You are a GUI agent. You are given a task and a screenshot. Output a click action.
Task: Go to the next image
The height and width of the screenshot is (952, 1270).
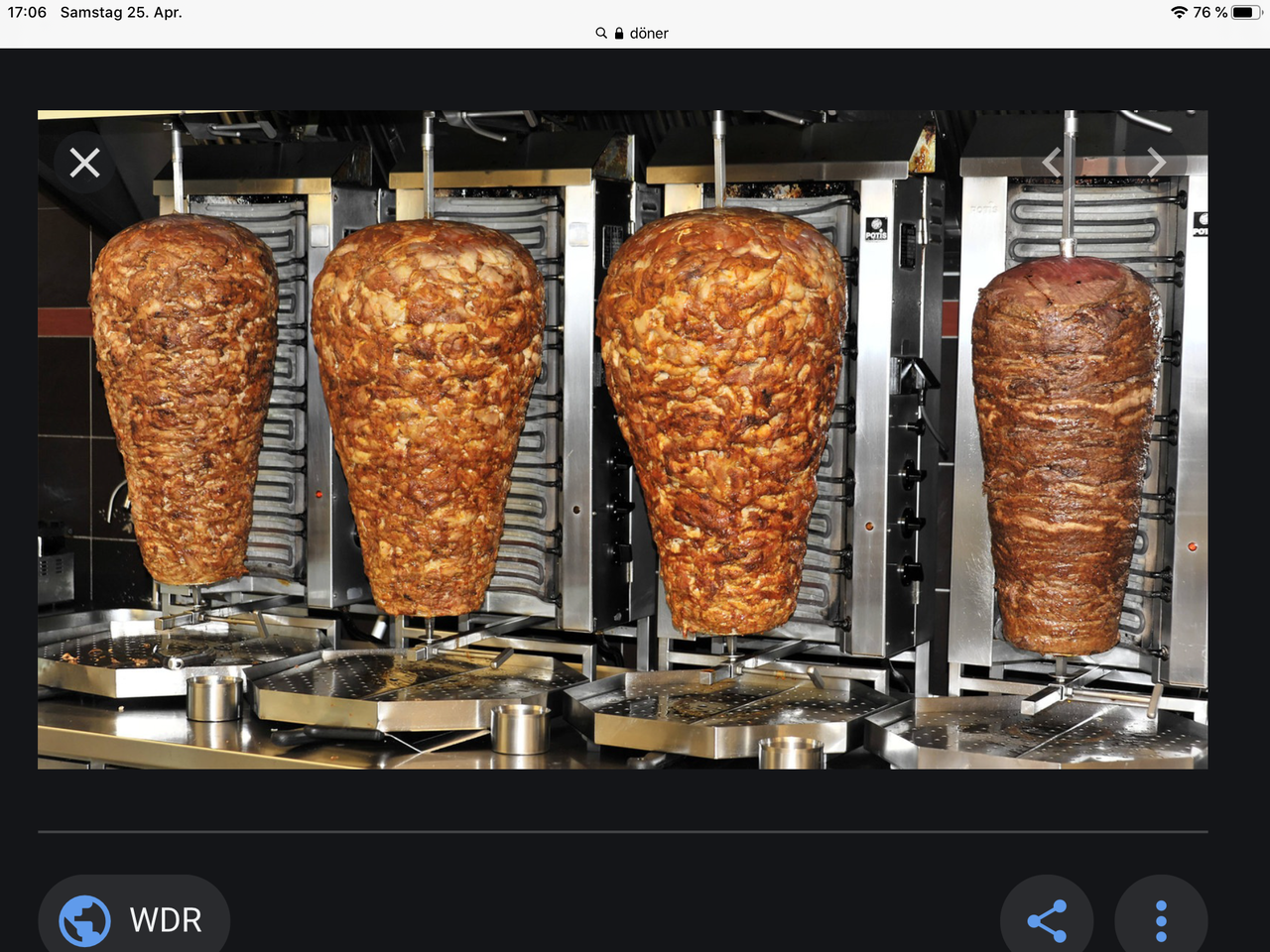1156,162
